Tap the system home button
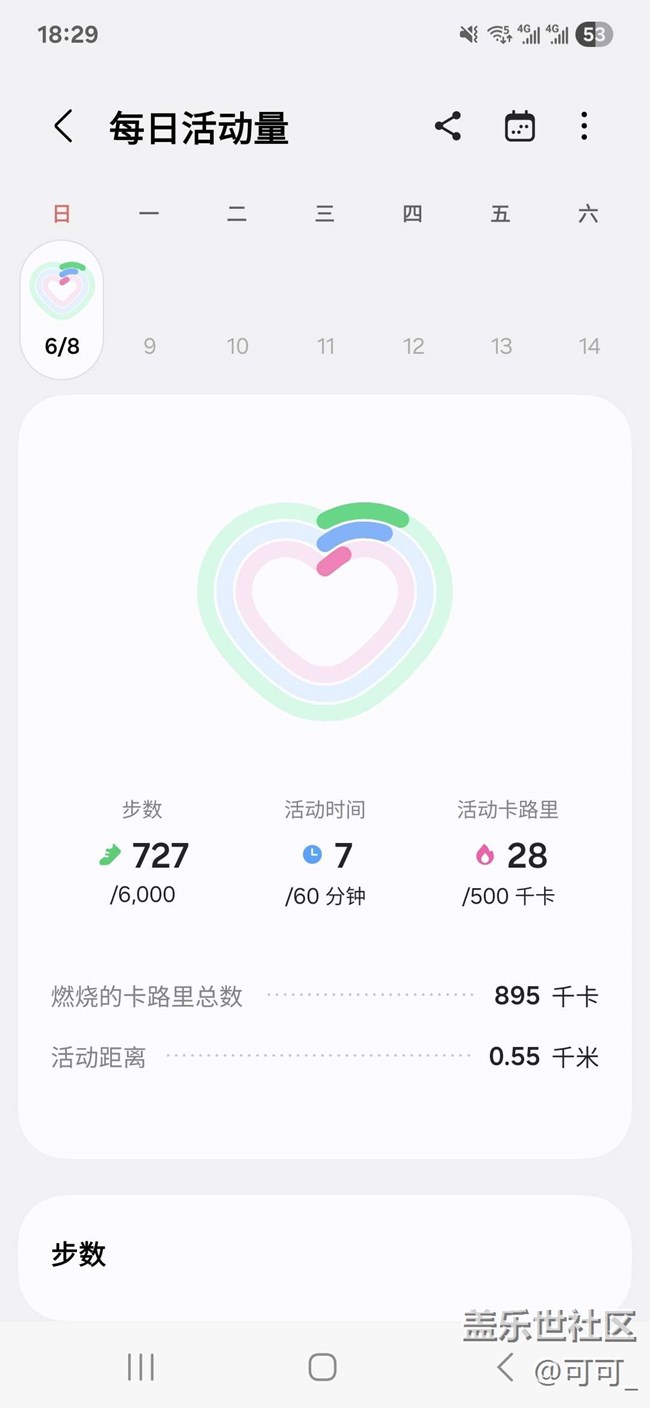This screenshot has height=1408, width=650. tap(322, 1367)
